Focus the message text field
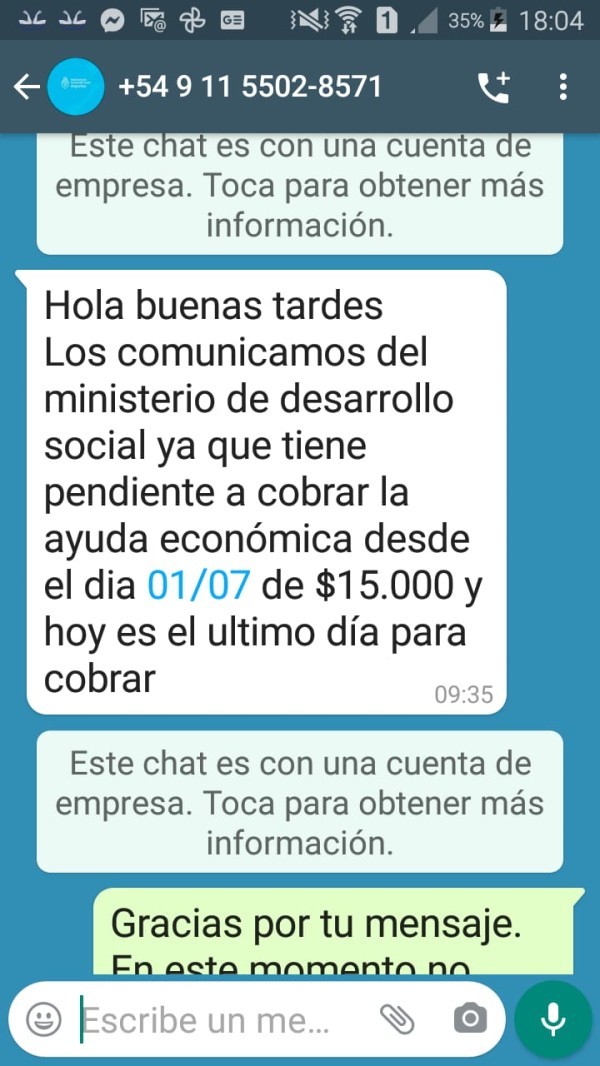The width and height of the screenshot is (600, 1066). 210,1019
